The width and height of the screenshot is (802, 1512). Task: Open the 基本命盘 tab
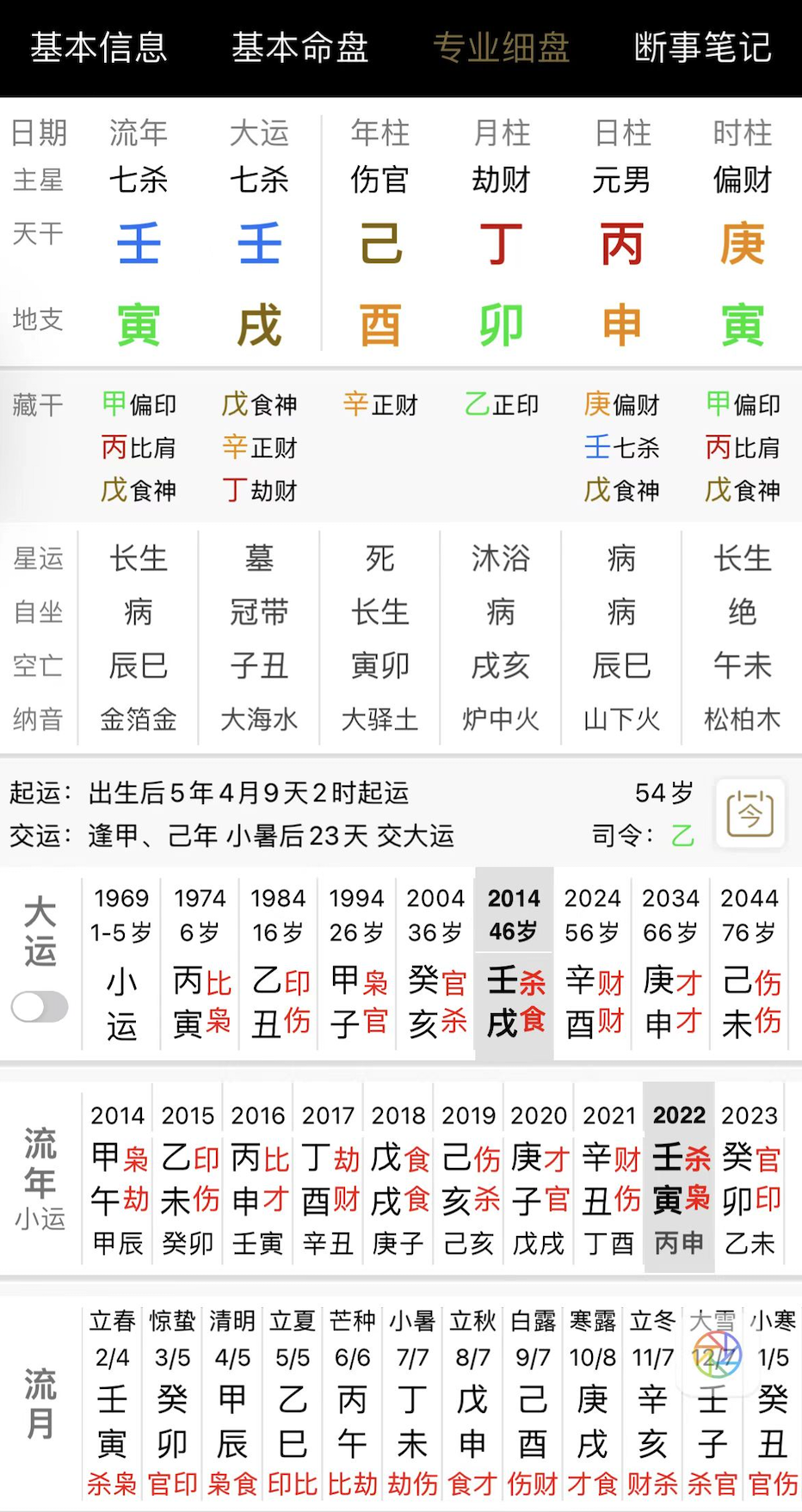[x=300, y=47]
